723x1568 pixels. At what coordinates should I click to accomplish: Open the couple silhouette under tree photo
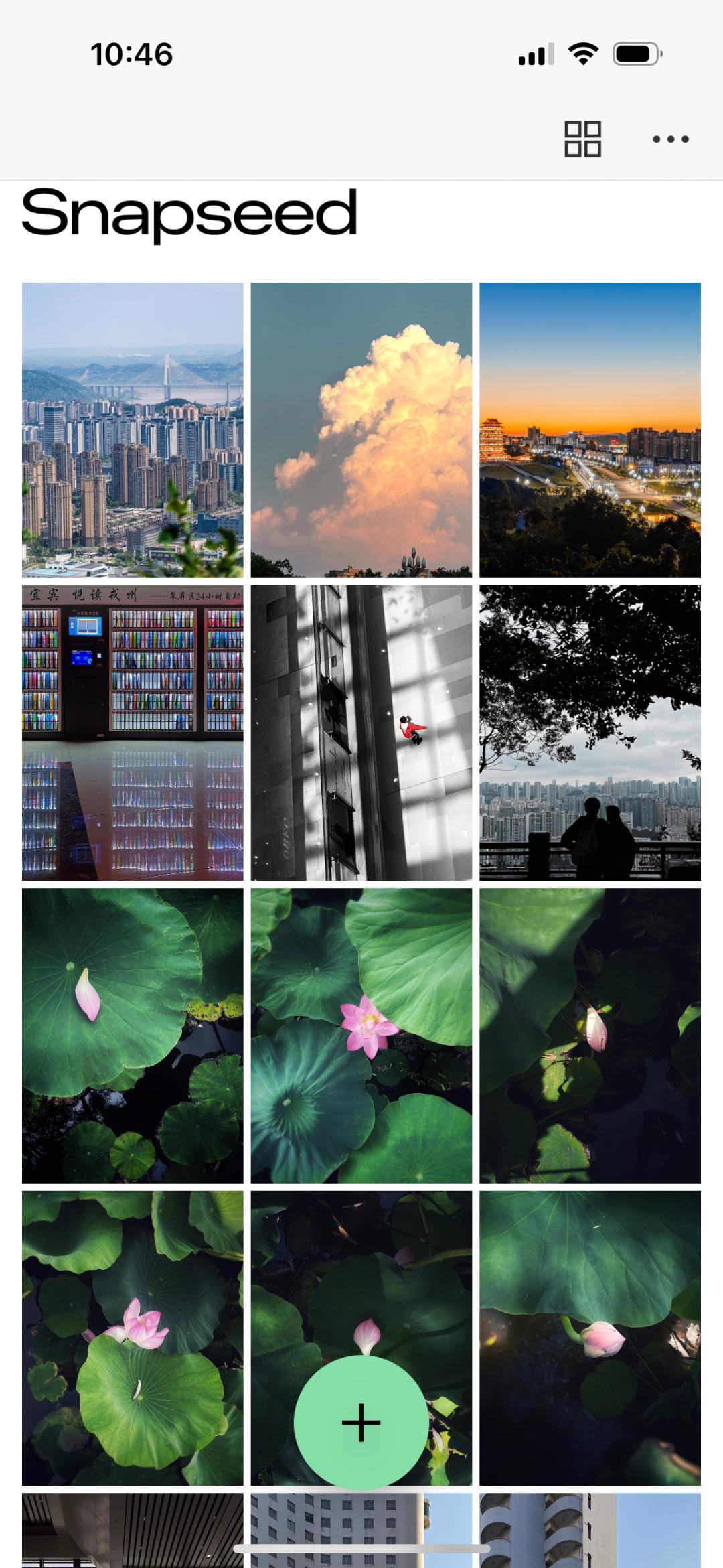(x=590, y=733)
